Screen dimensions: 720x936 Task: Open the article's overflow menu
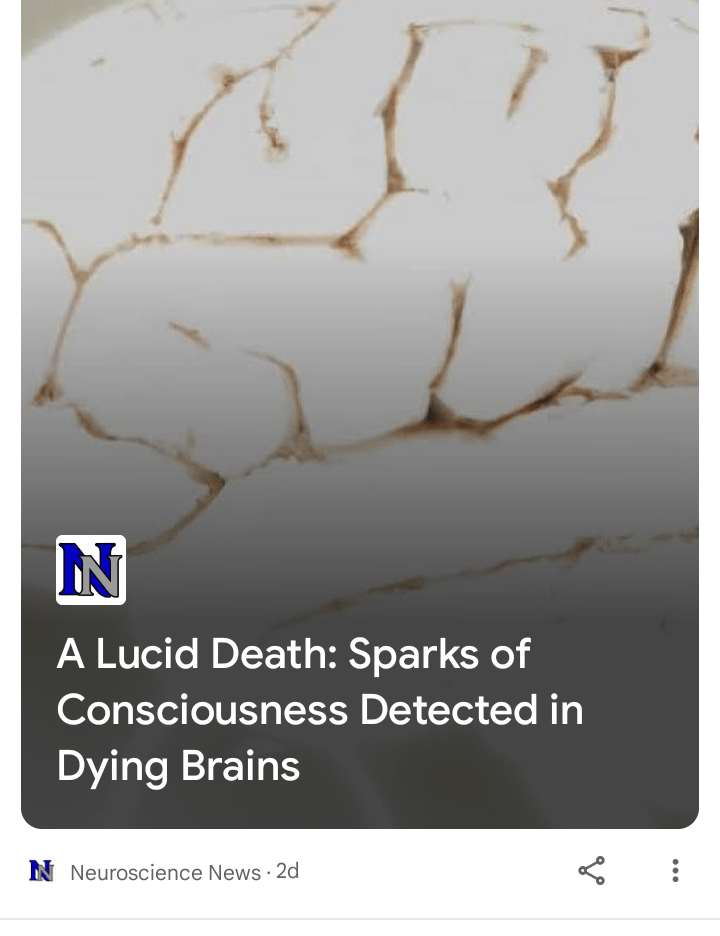pyautogui.click(x=675, y=871)
